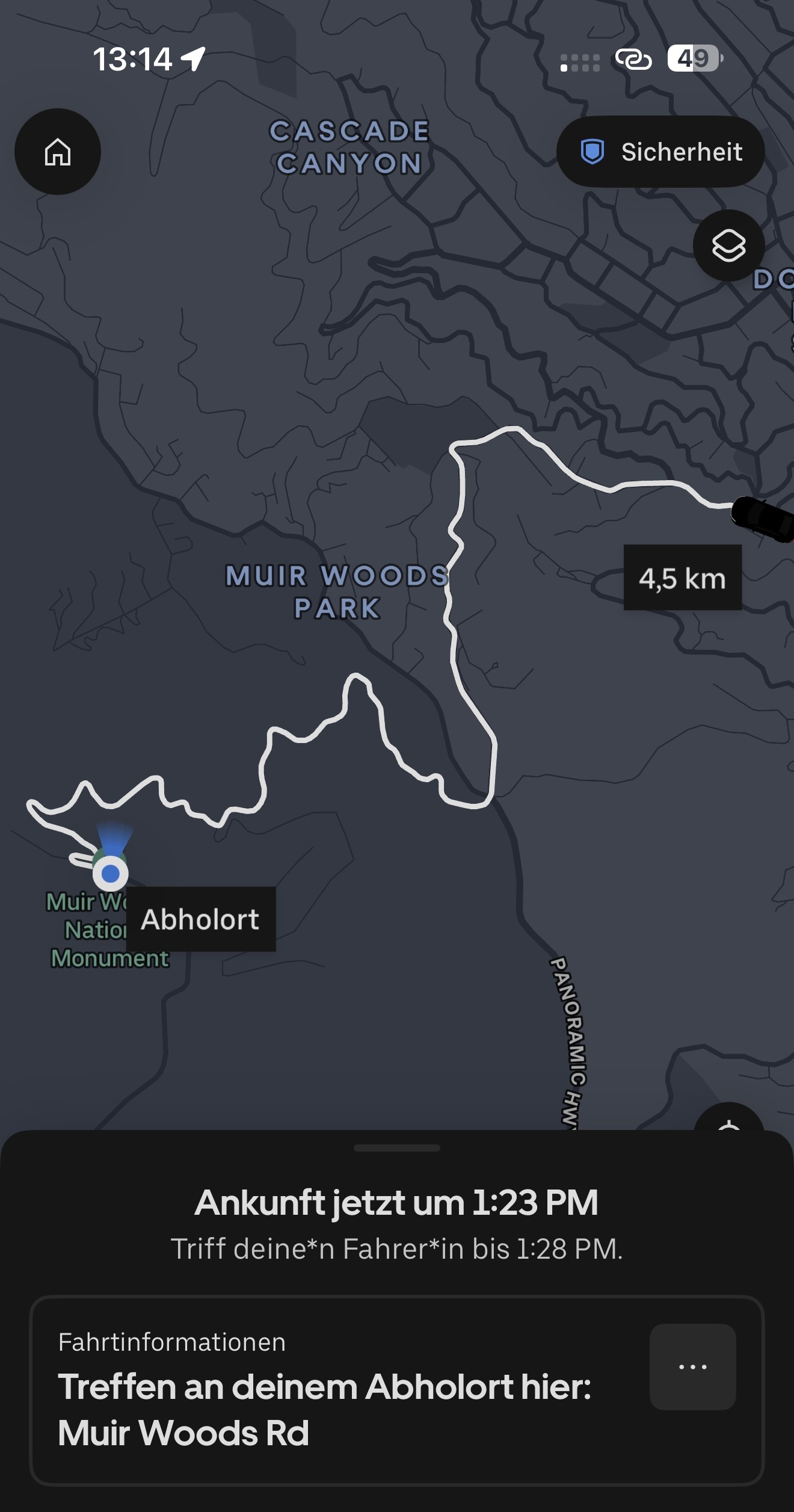This screenshot has height=1512, width=794.
Task: Open the map layers selector
Action: pos(728,245)
